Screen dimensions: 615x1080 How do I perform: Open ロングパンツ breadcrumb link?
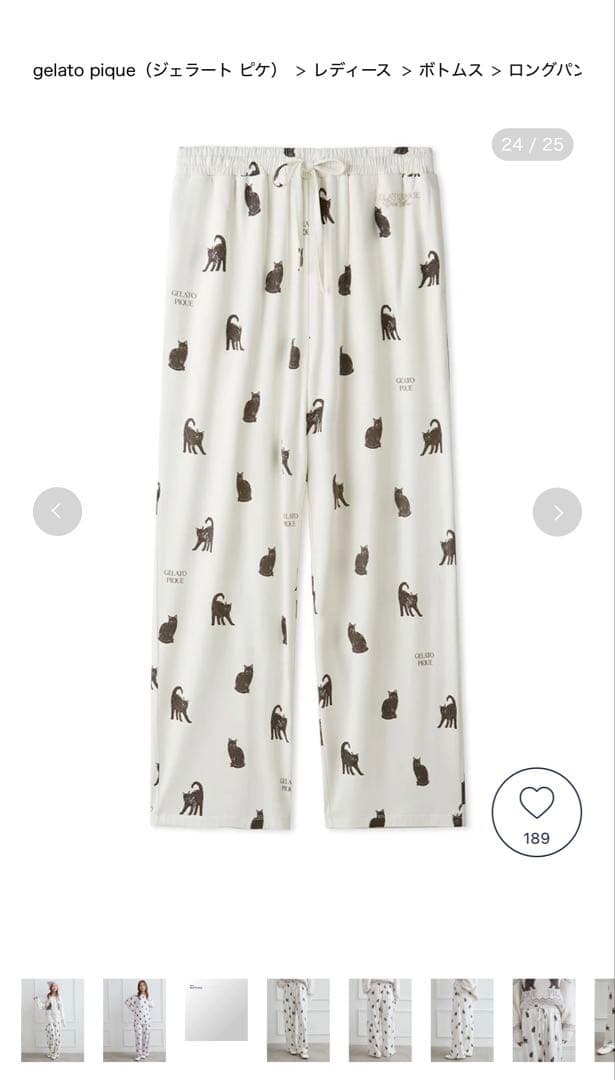[545, 70]
